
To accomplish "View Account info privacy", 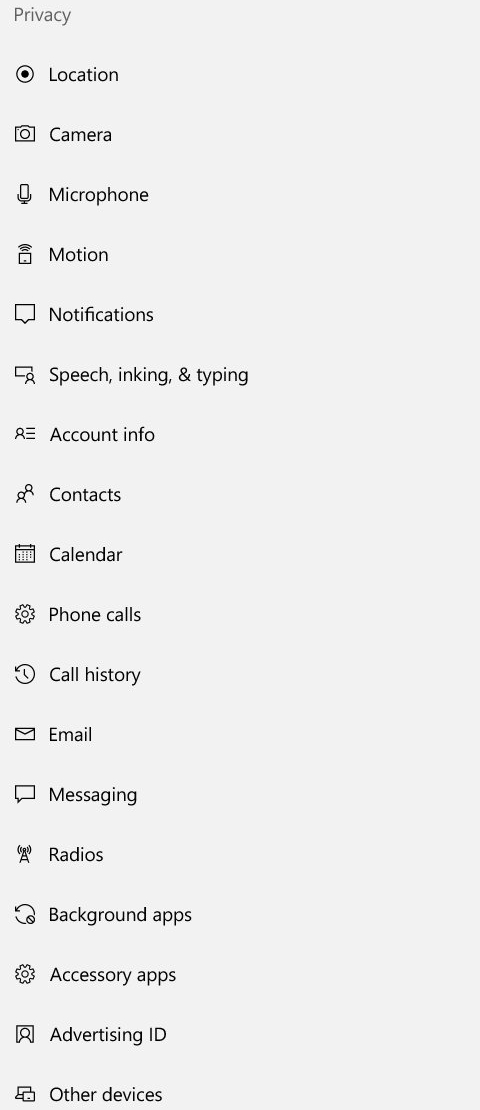I will click(240, 434).
